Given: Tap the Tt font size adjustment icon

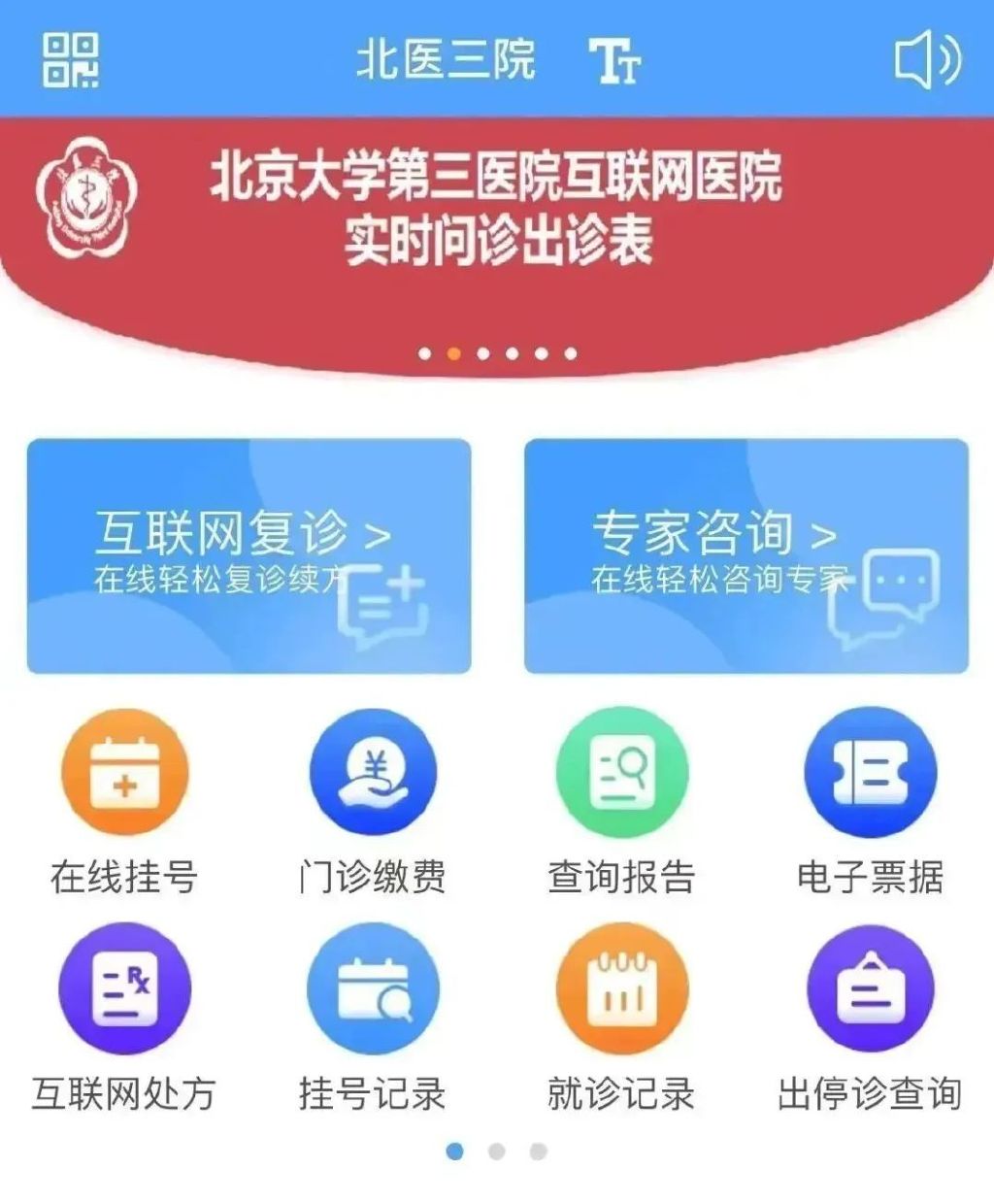Looking at the screenshot, I should 615,61.
